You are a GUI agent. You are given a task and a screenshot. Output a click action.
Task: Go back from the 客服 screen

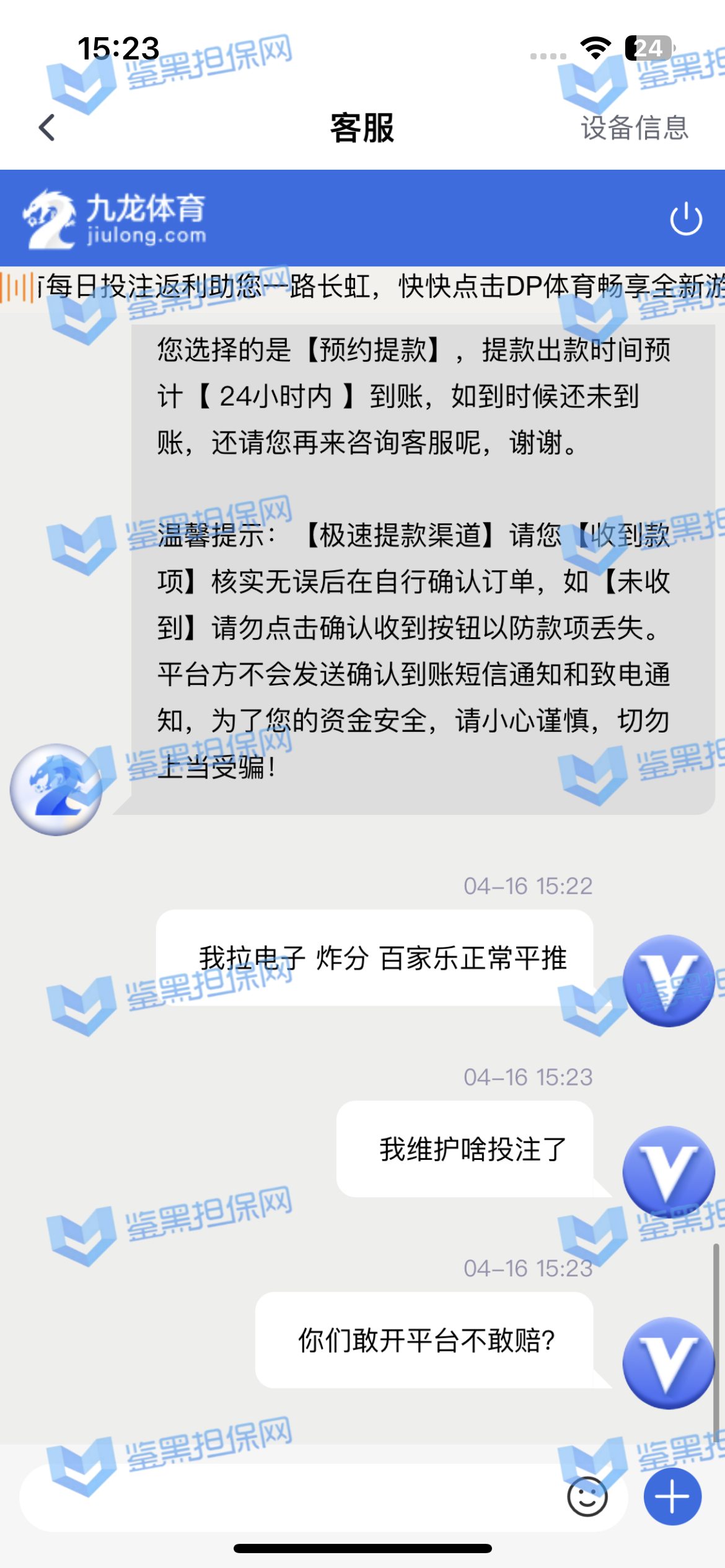point(47,128)
